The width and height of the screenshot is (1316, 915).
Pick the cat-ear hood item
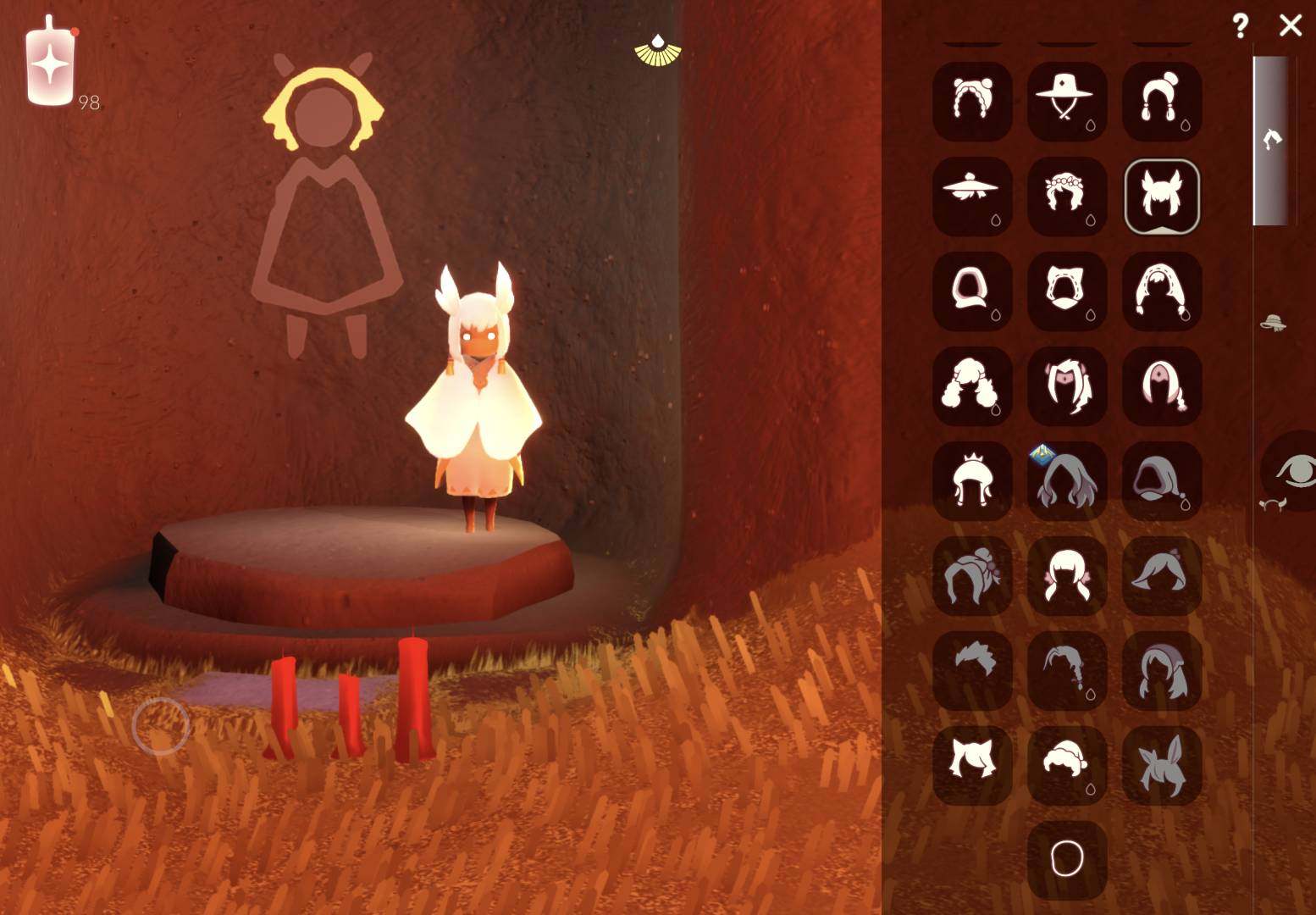tap(1066, 291)
